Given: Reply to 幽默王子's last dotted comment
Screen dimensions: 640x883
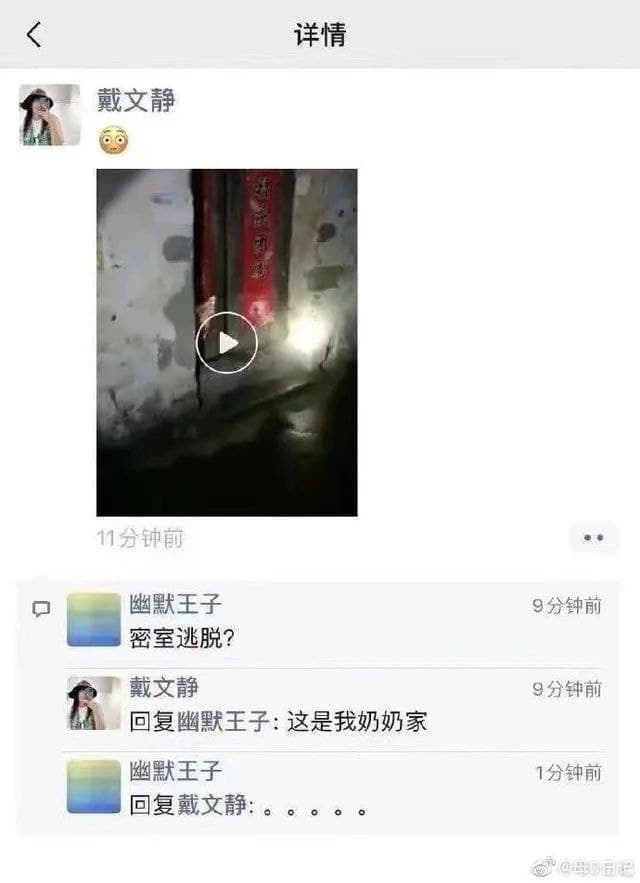Looking at the screenshot, I should pyautogui.click(x=247, y=805).
